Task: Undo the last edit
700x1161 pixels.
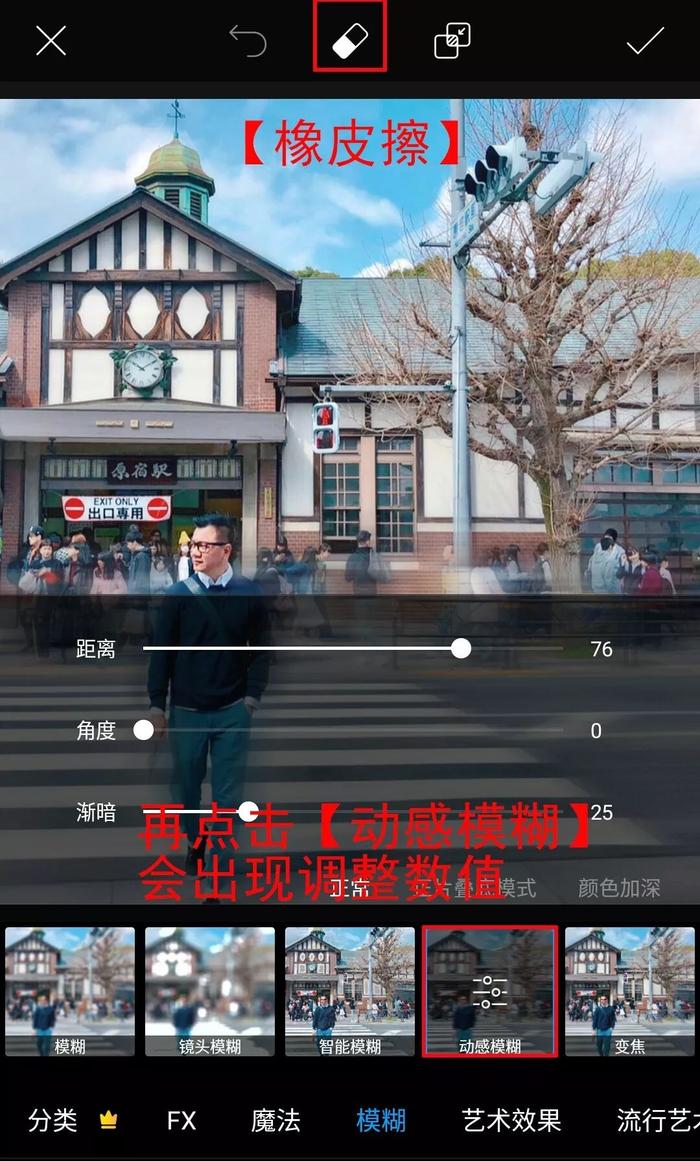Action: (x=248, y=40)
